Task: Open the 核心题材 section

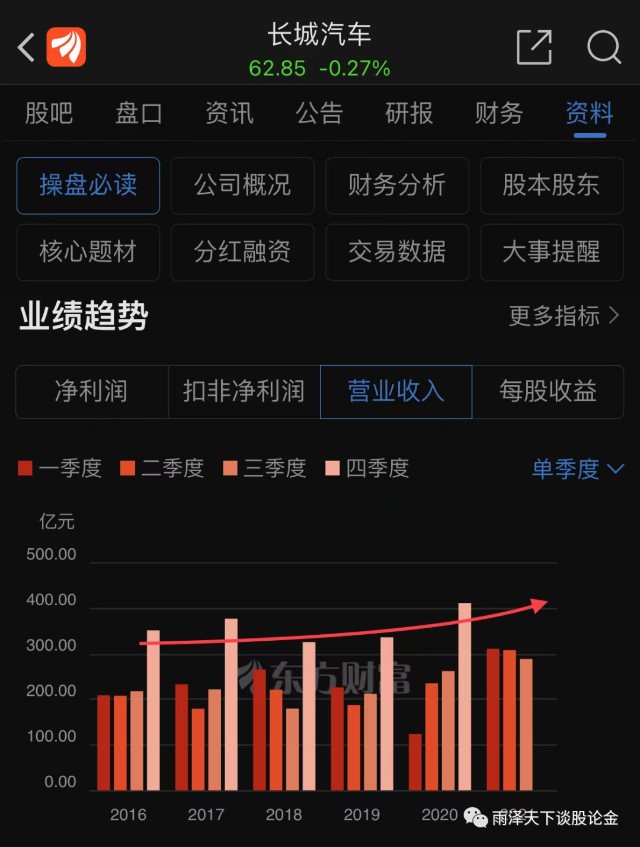Action: (88, 252)
